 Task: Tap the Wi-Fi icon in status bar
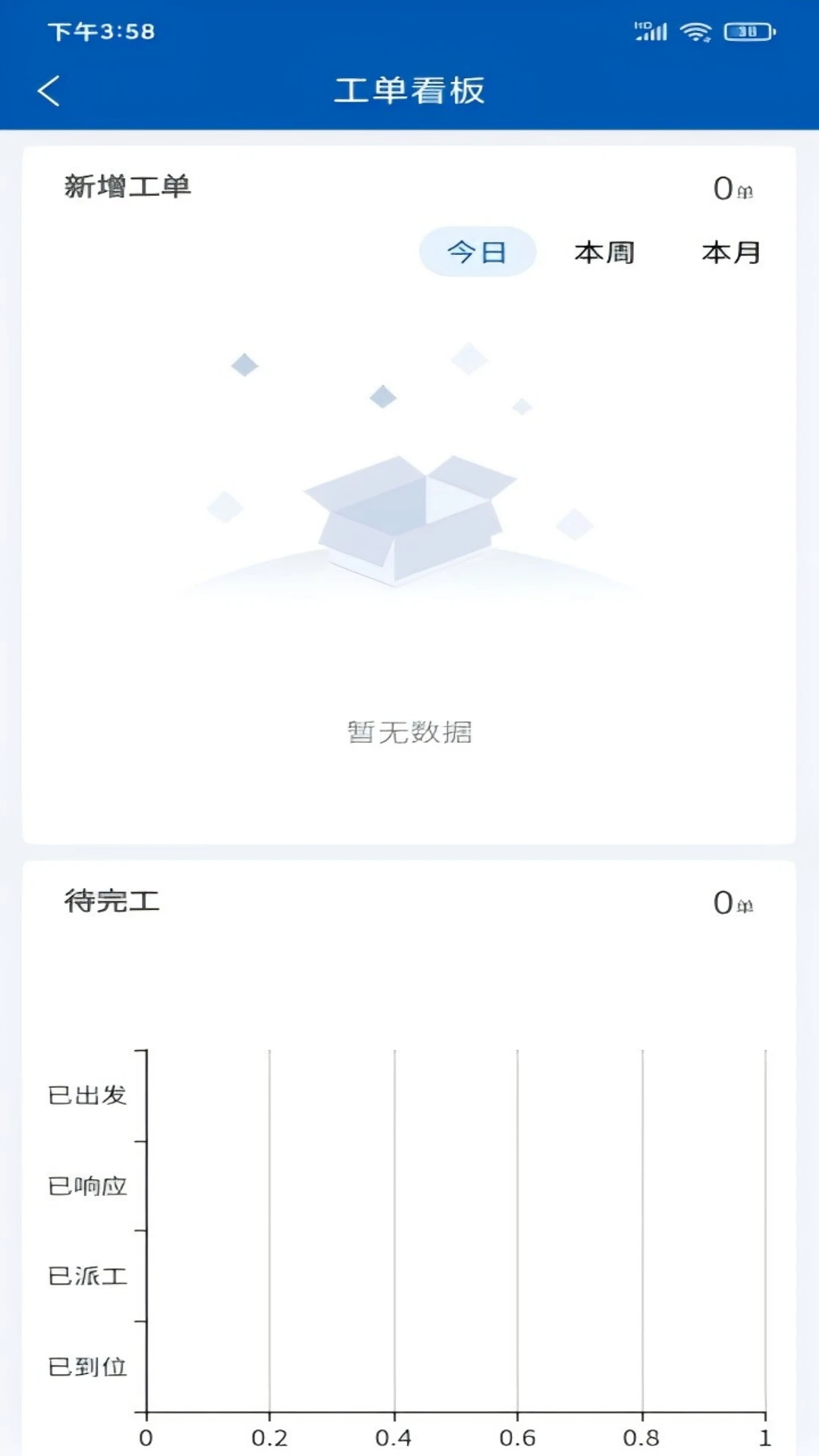pos(696,31)
